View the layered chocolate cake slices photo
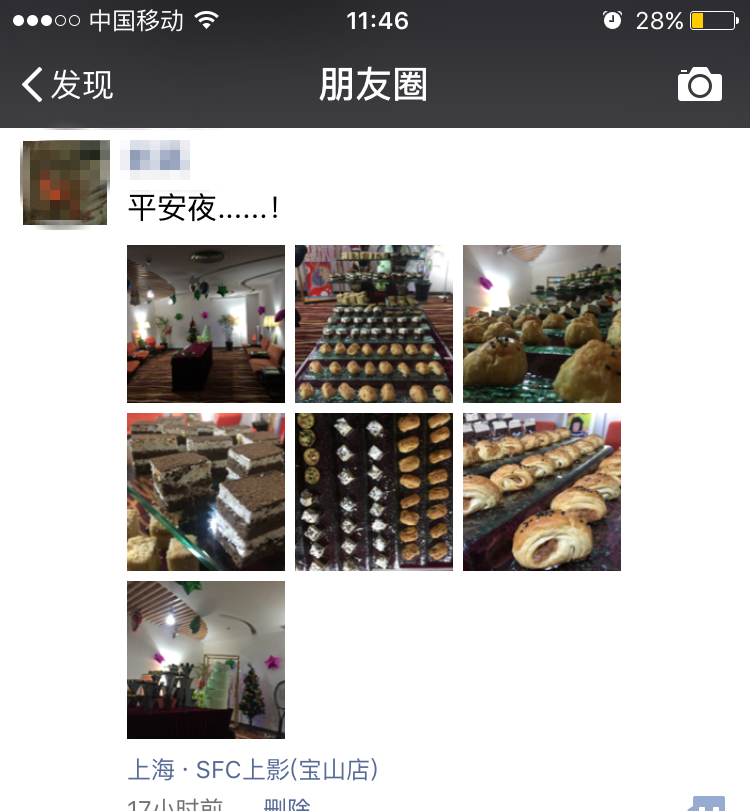The width and height of the screenshot is (750, 811). tap(206, 492)
